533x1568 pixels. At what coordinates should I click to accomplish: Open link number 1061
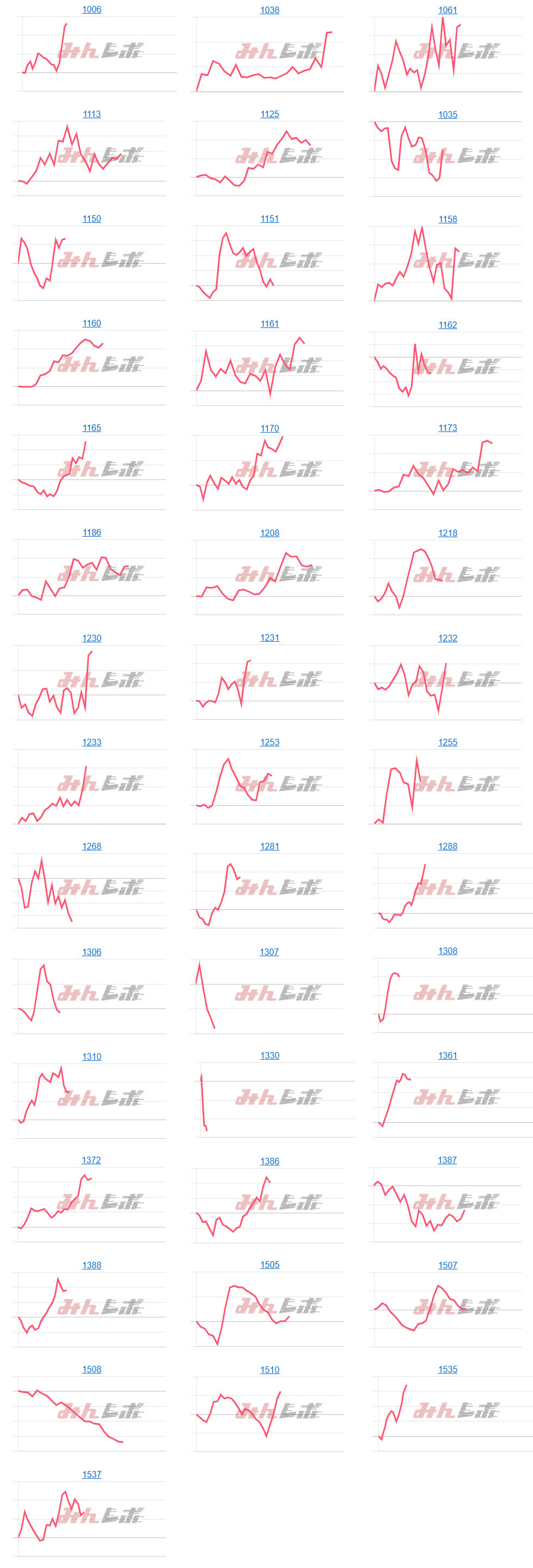(x=447, y=10)
